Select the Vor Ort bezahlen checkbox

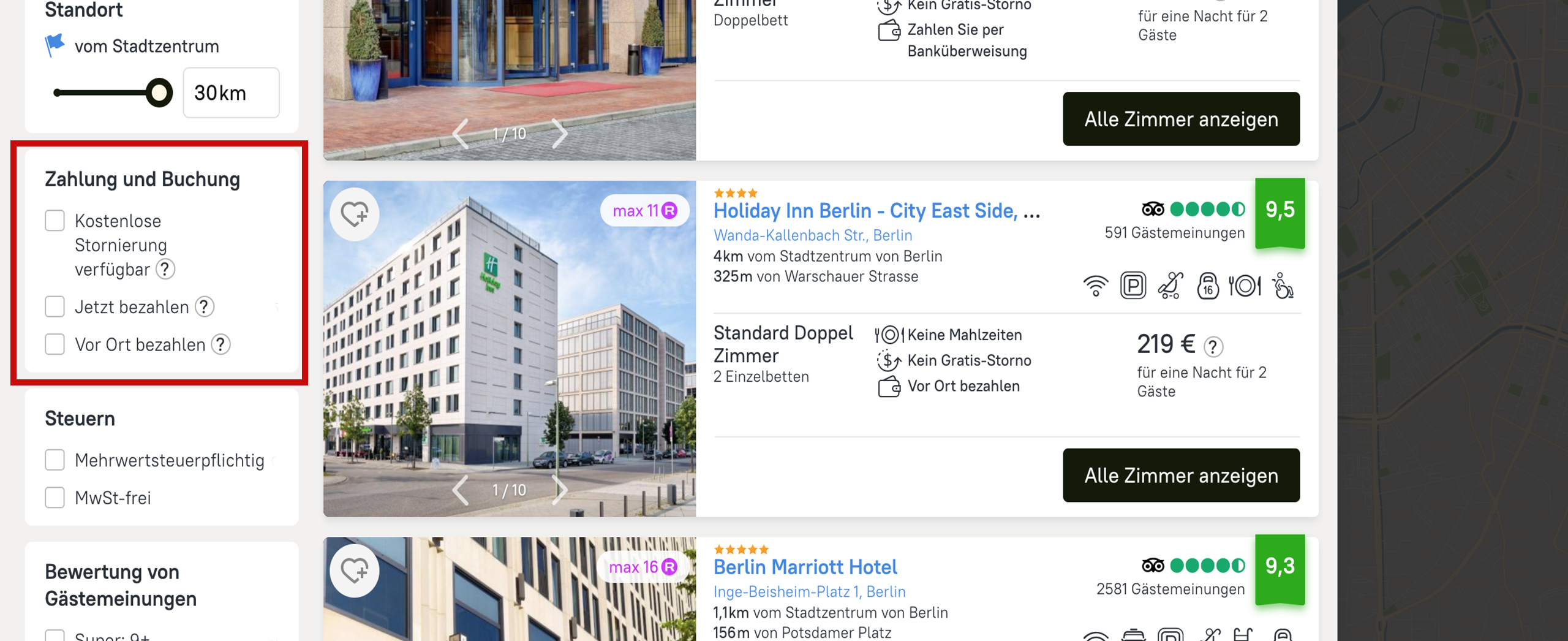55,344
